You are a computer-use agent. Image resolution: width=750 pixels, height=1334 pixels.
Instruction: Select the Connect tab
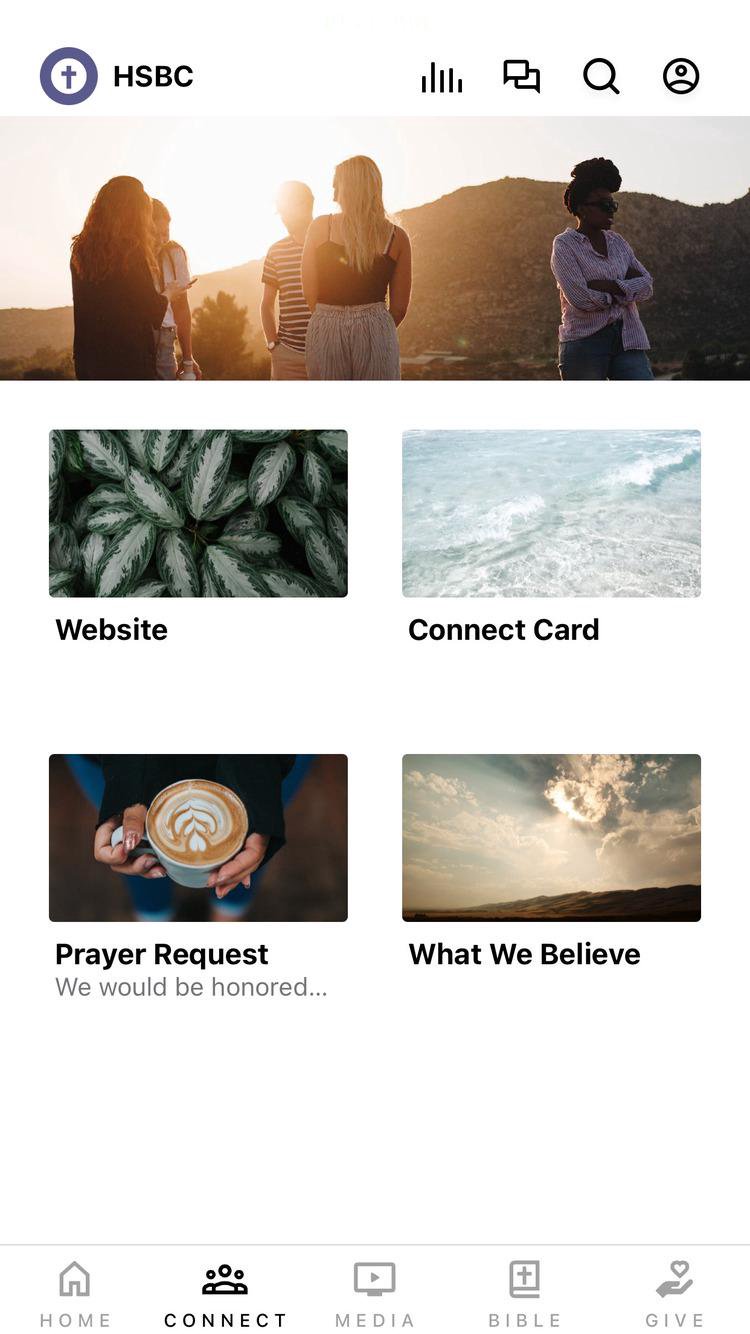point(225,1291)
